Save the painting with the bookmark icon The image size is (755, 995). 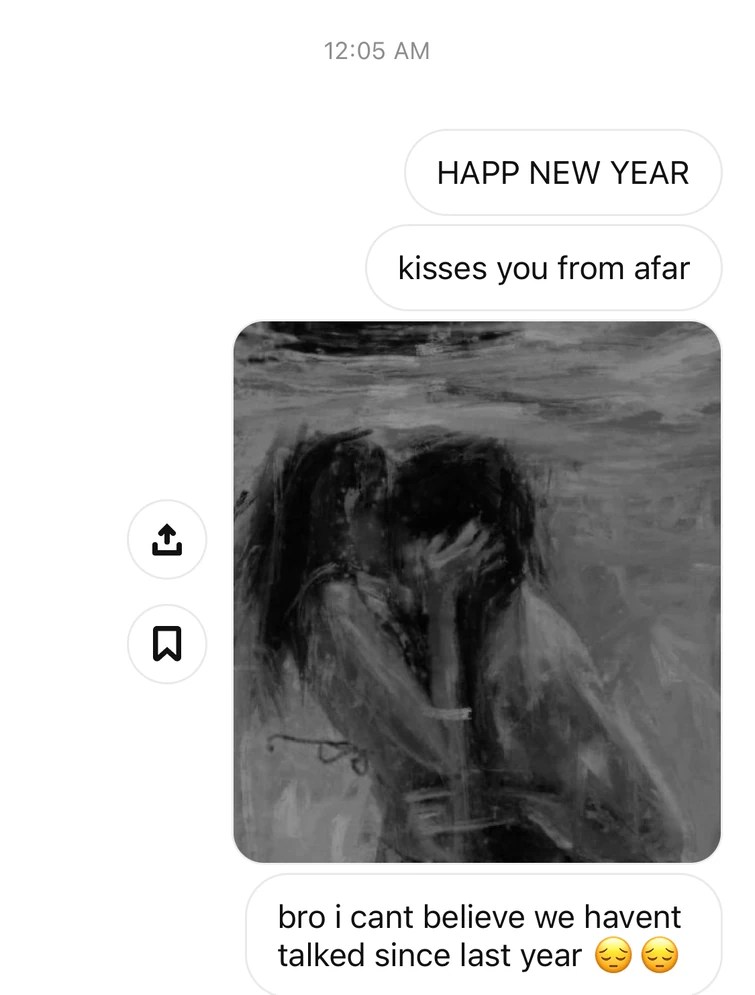pos(167,644)
